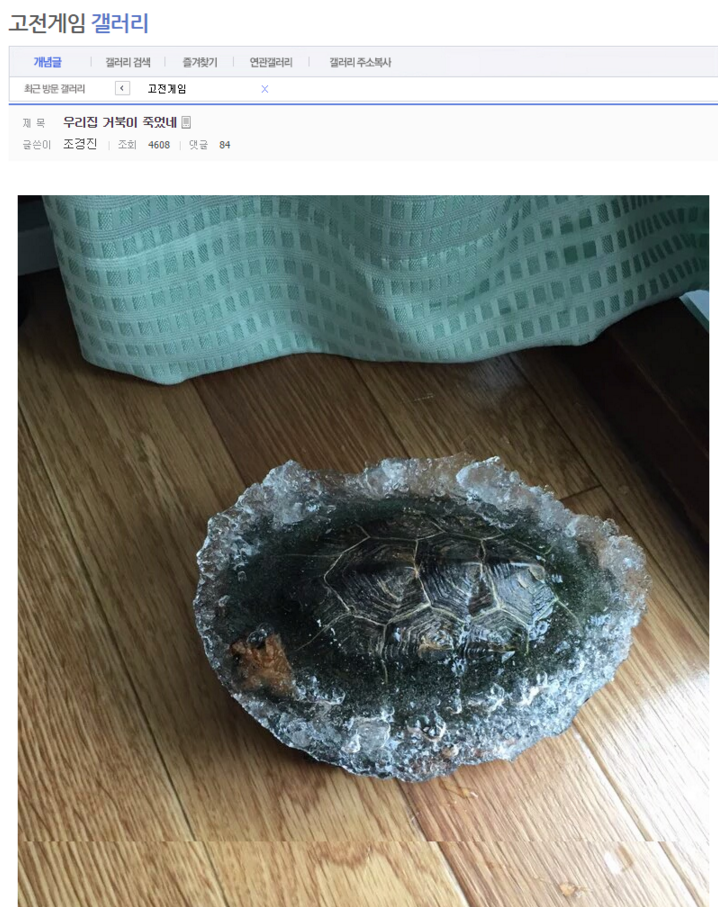Open author 조경진's profile
This screenshot has height=907, width=718.
(80, 144)
